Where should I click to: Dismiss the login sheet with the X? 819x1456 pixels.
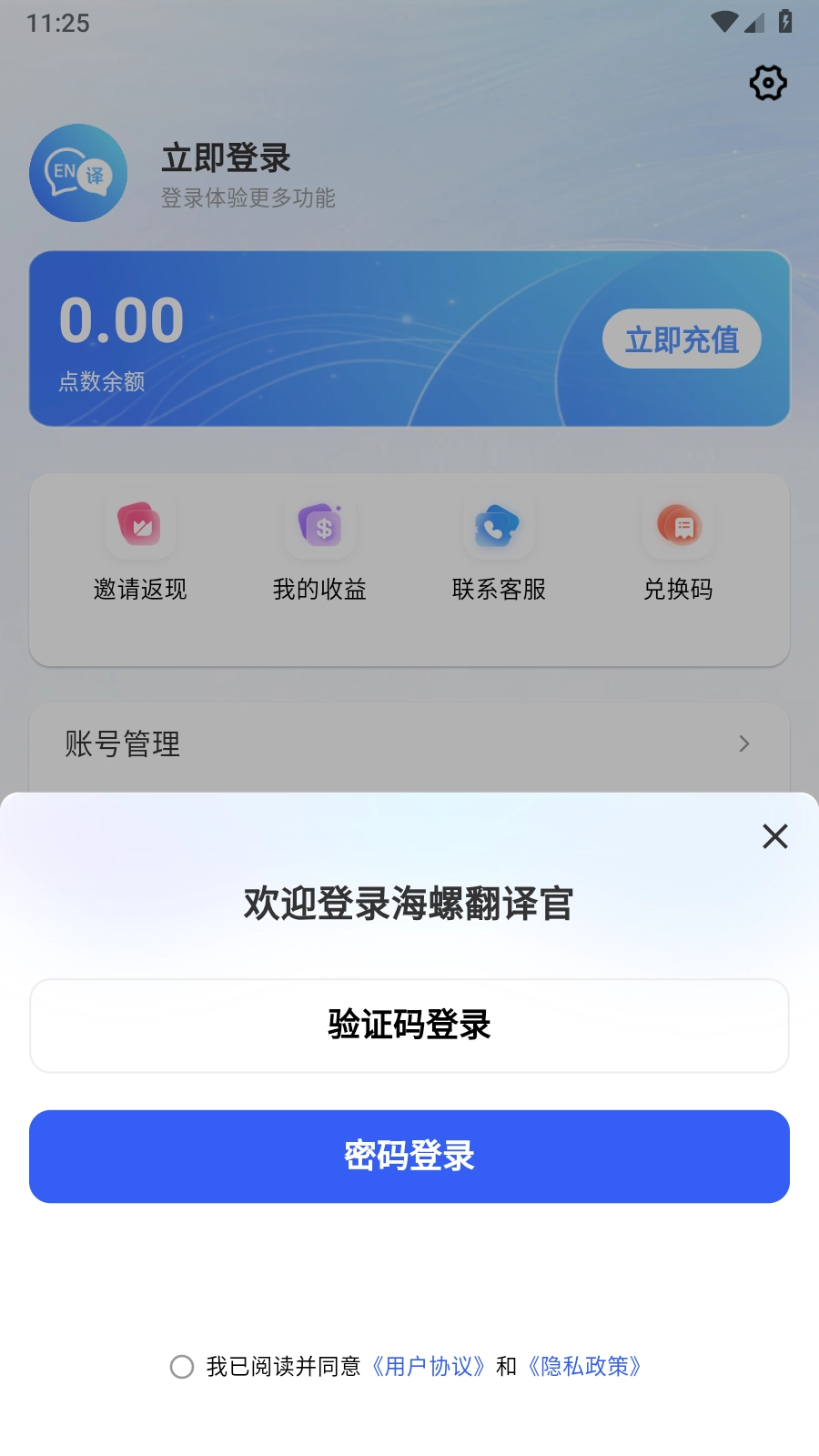point(774,836)
